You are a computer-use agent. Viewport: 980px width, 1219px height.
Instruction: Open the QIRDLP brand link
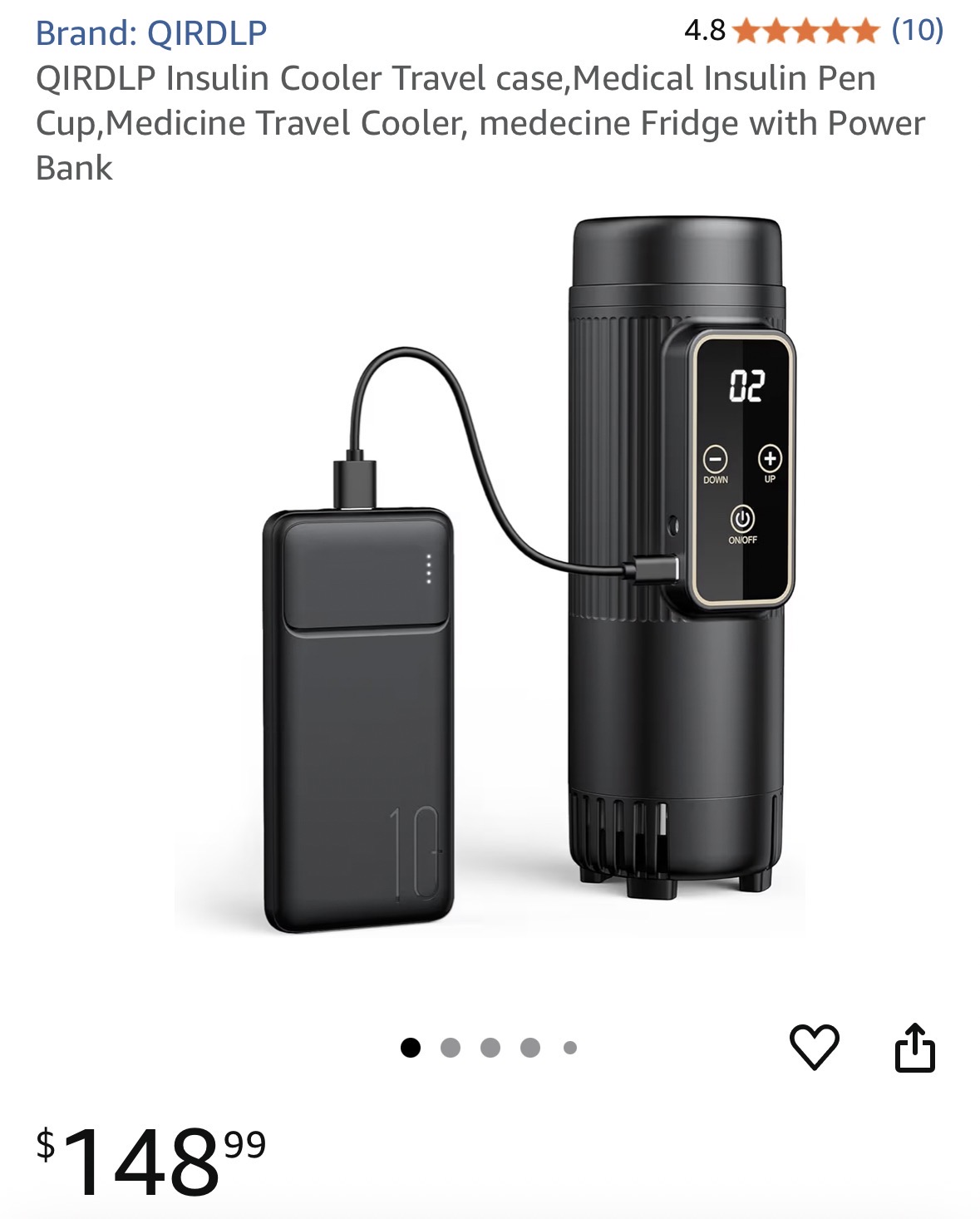[x=151, y=33]
